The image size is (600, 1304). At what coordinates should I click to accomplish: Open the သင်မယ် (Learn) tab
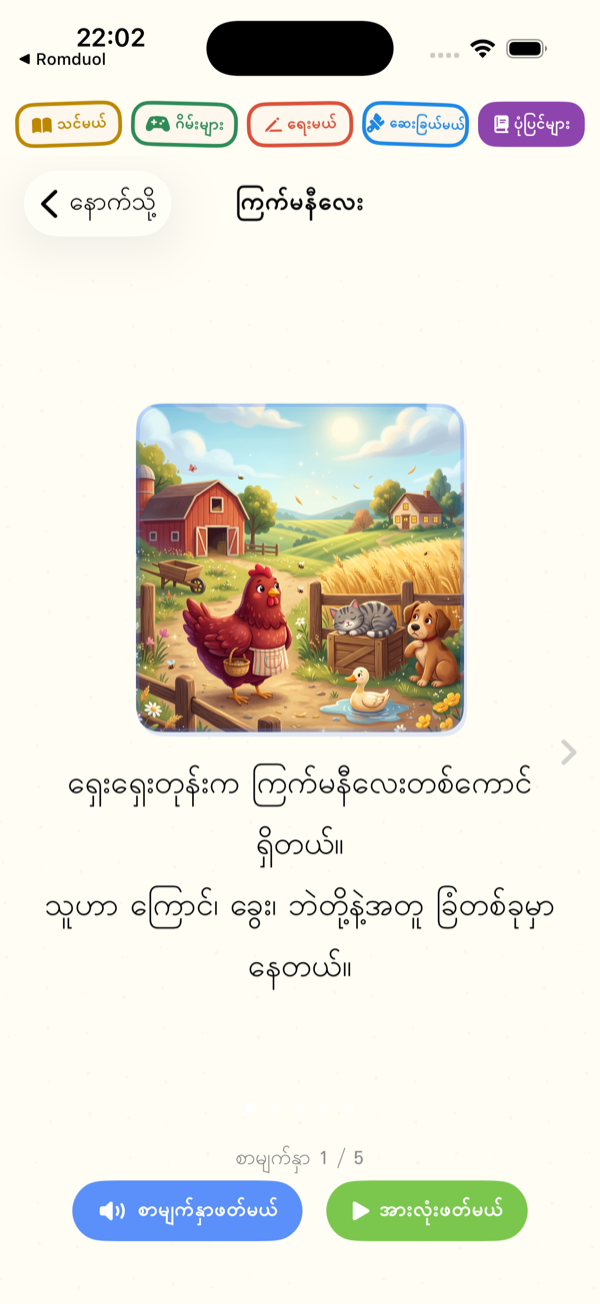[x=69, y=125]
